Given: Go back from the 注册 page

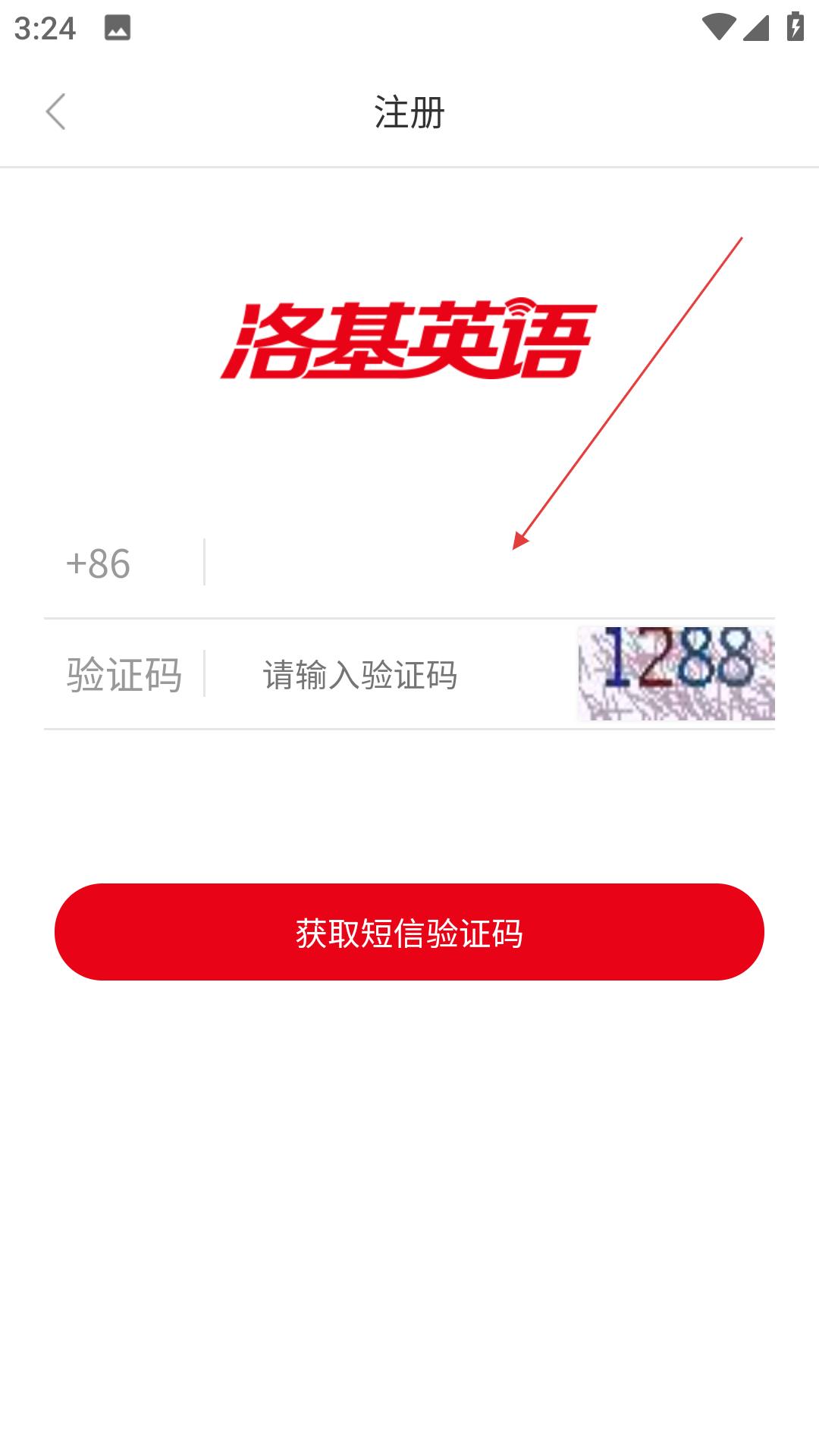Looking at the screenshot, I should 56,112.
